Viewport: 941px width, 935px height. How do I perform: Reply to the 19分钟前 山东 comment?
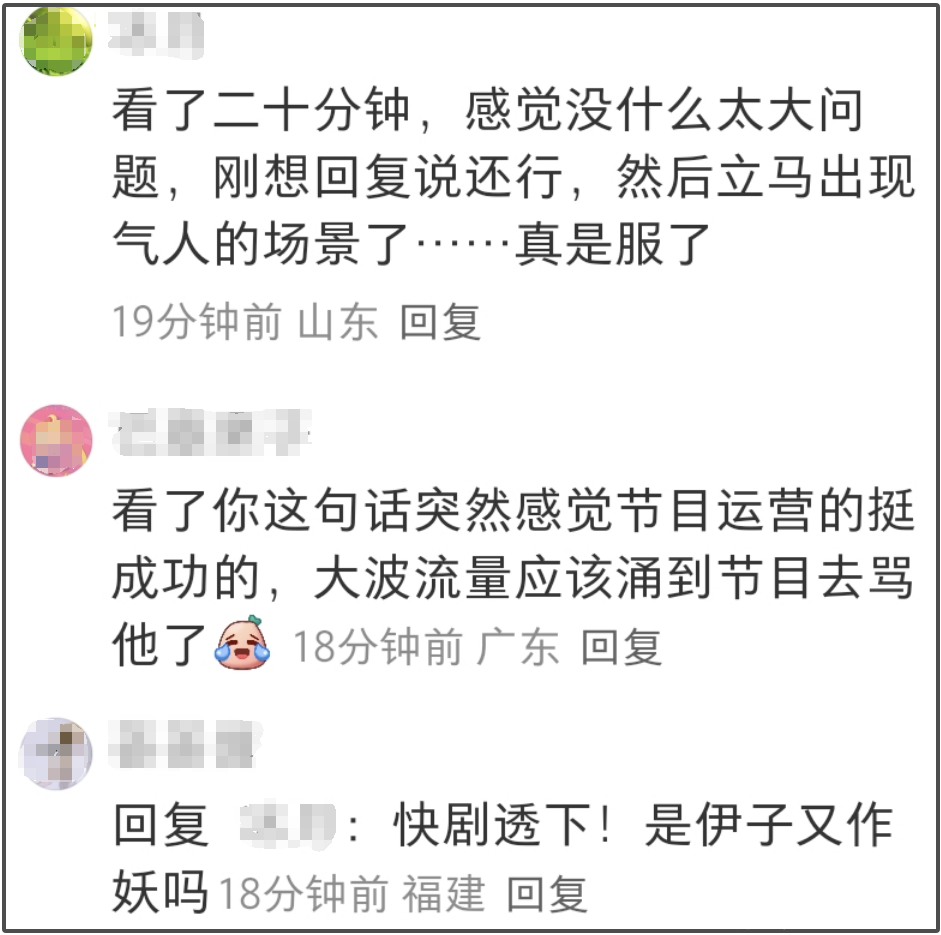[440, 322]
